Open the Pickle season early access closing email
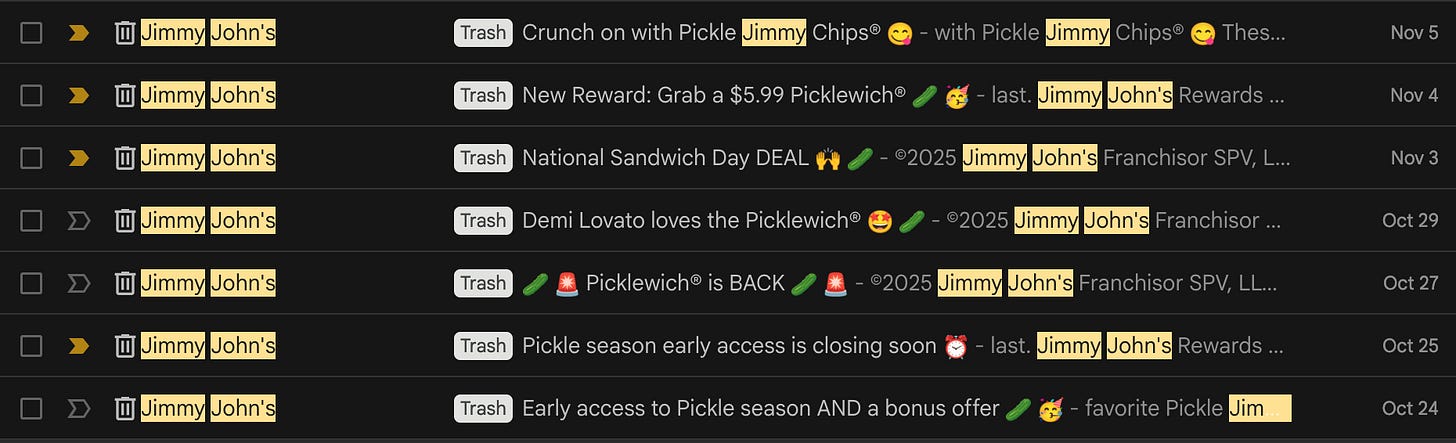 (x=728, y=345)
